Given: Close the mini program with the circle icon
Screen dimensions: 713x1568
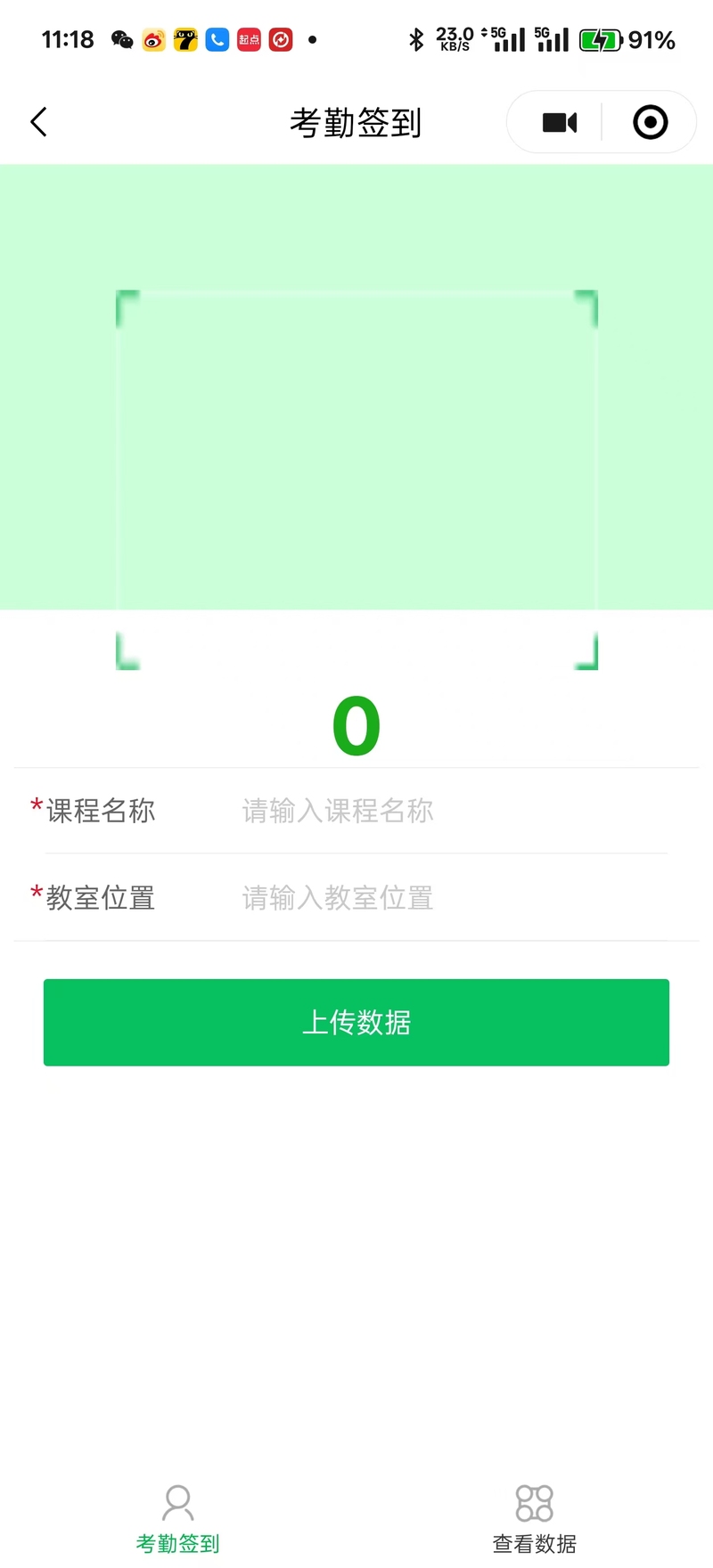Looking at the screenshot, I should tap(650, 122).
